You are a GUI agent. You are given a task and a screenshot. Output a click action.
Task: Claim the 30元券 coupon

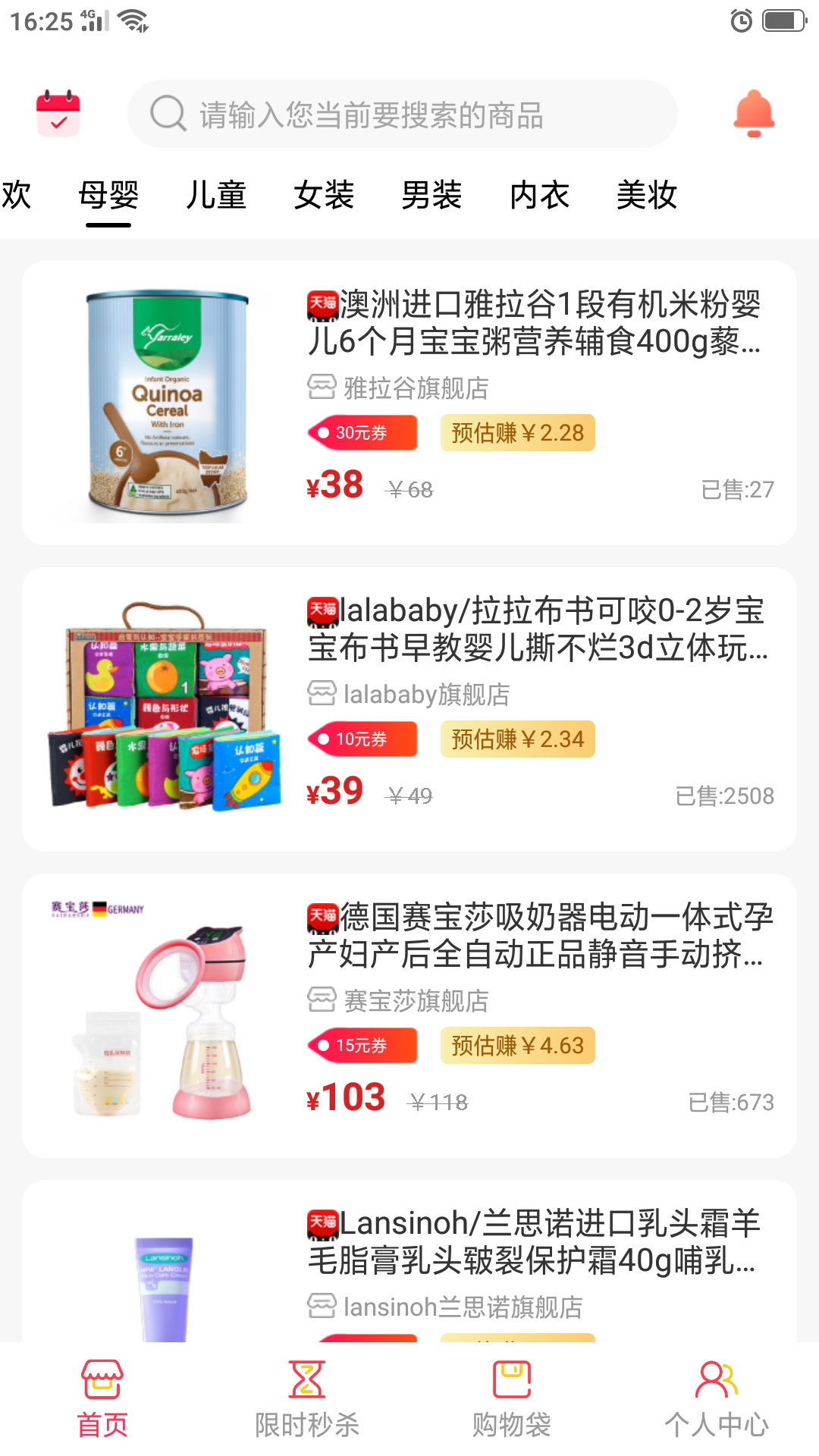(362, 433)
